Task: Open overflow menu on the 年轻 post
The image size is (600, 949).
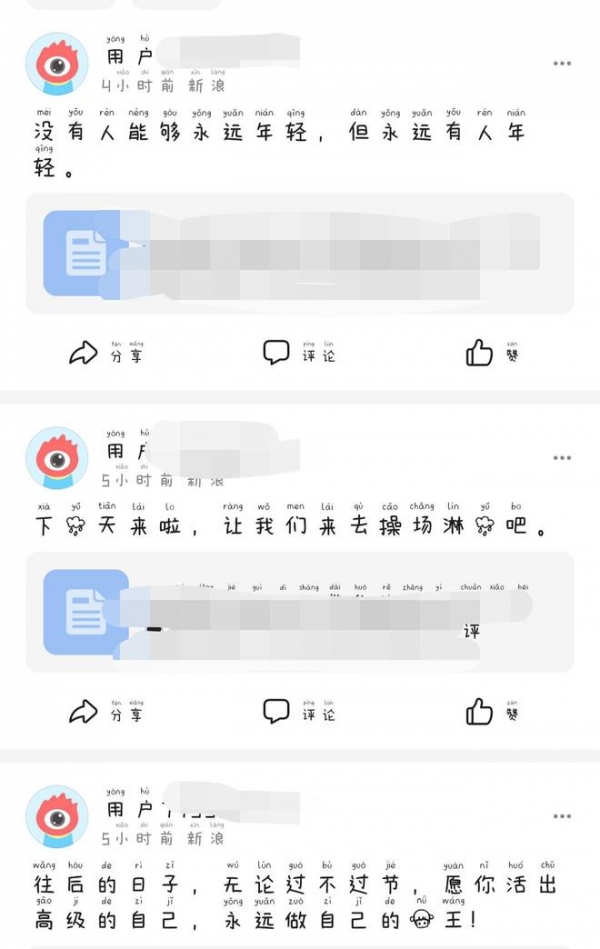Action: 562,63
